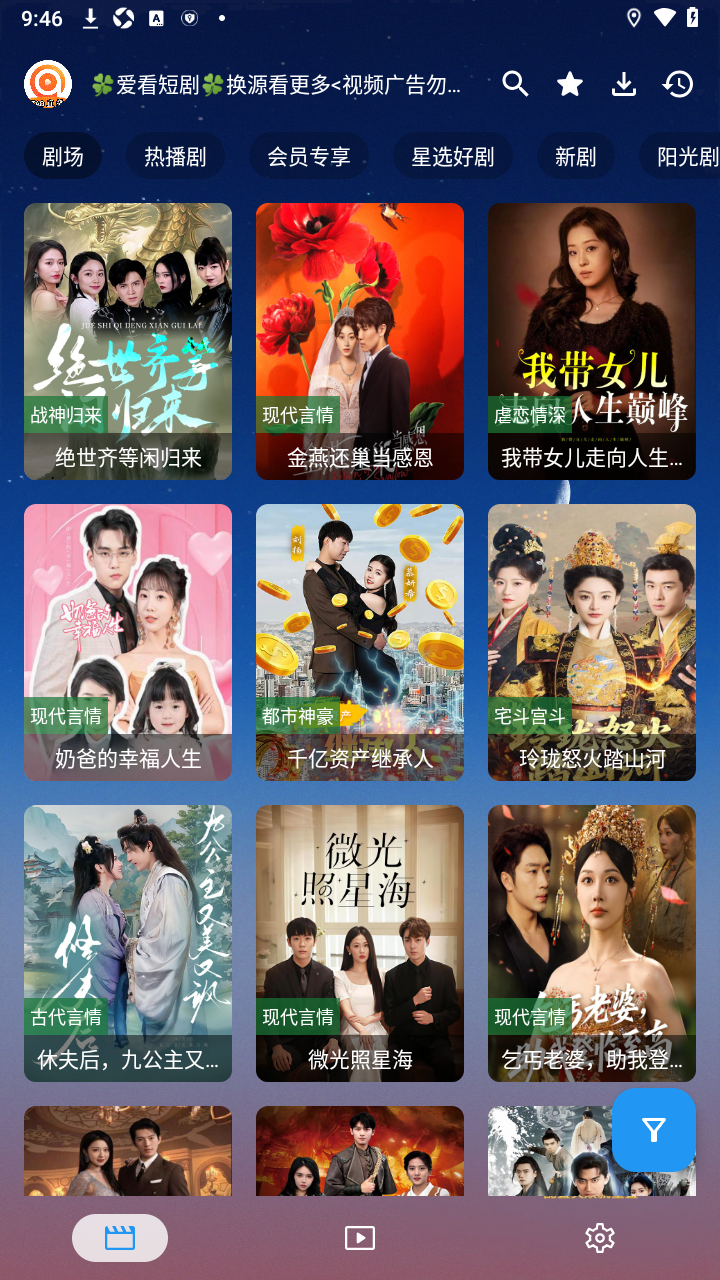Open favorites star icon
The width and height of the screenshot is (720, 1280).
570,84
